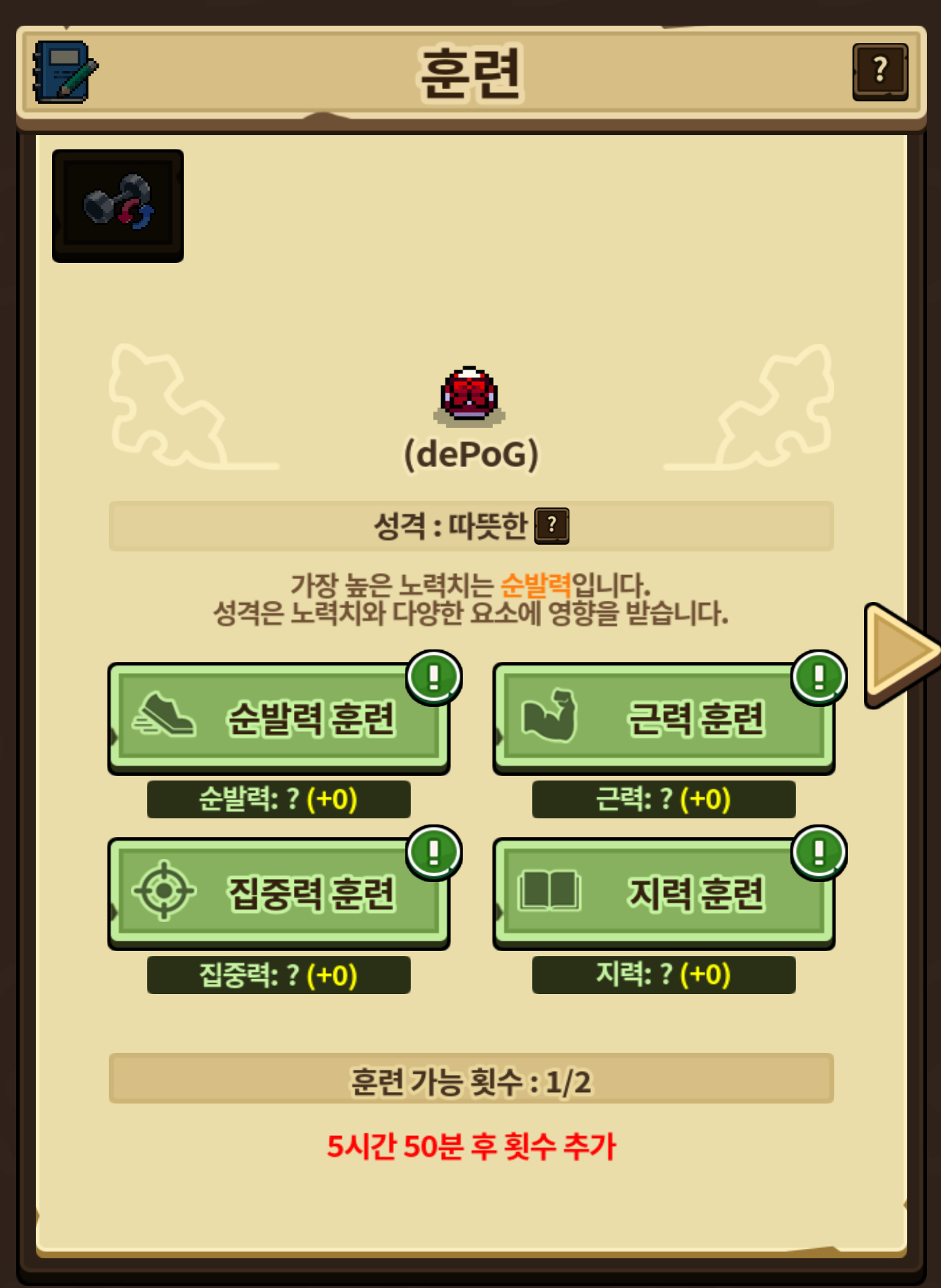Start 지력 훈련 intelligence training
Screen dimensions: 941x1288
[x=663, y=893]
